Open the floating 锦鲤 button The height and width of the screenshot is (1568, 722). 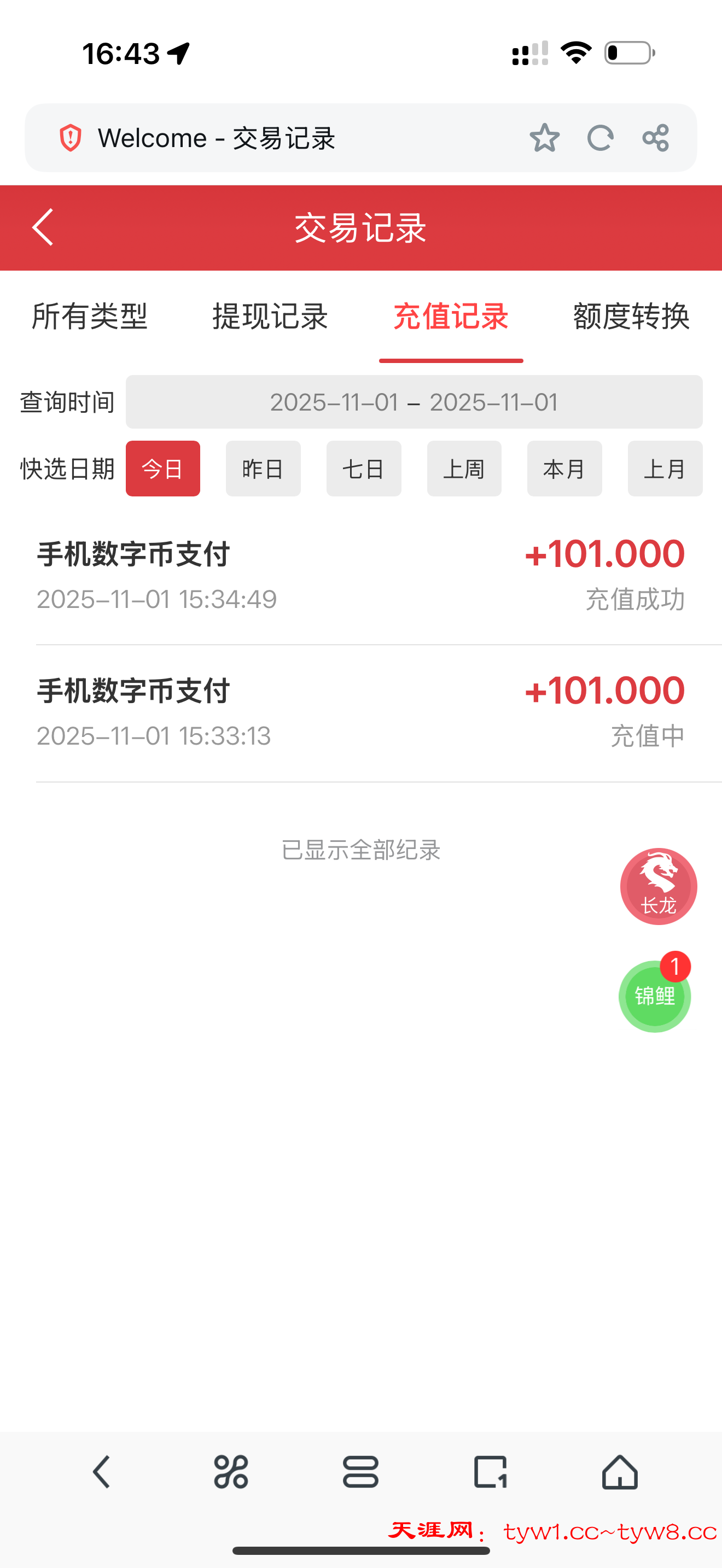pos(654,996)
